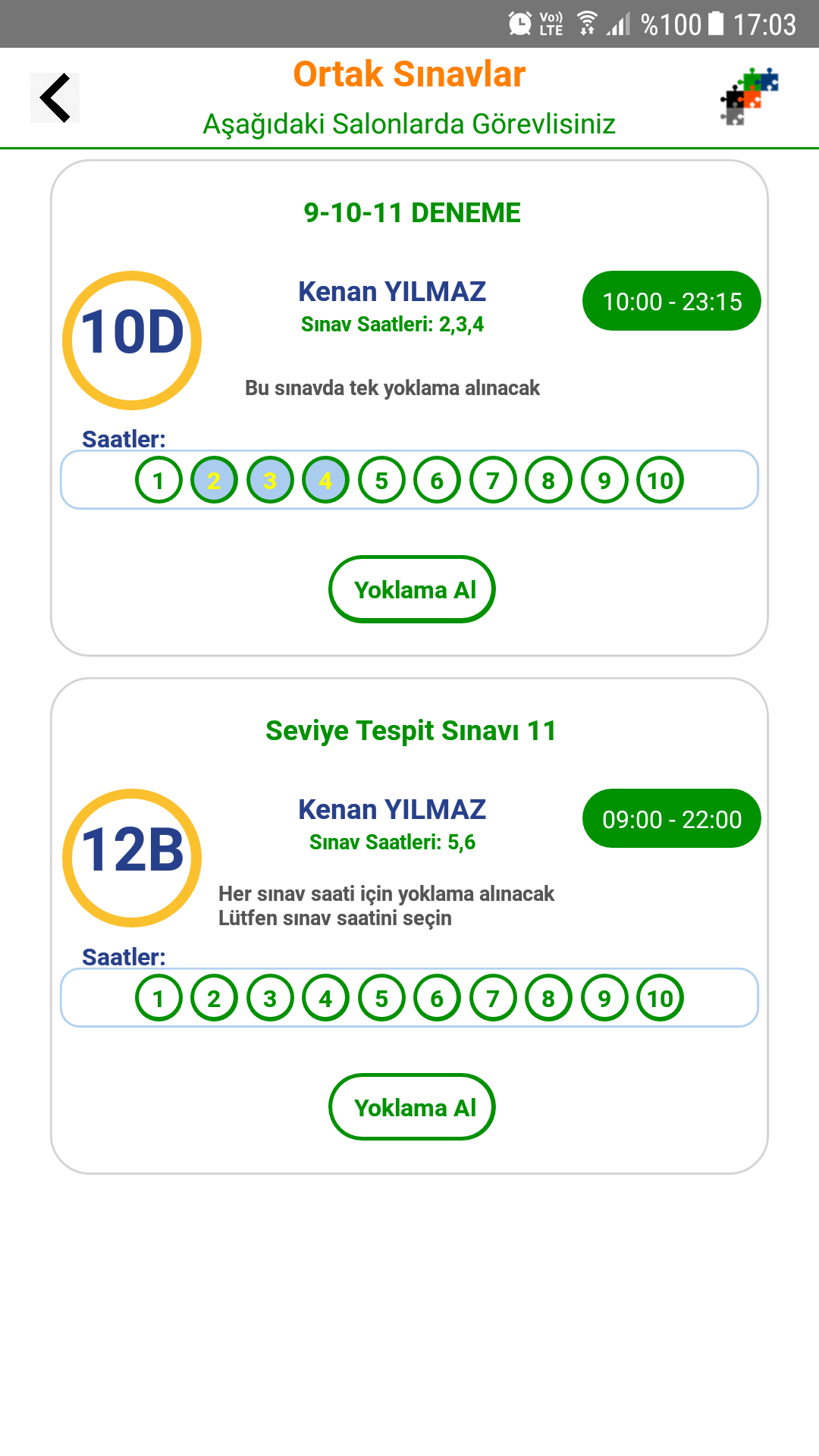Select hour 5 in the 10D hours row
The image size is (819, 1456).
(x=381, y=480)
